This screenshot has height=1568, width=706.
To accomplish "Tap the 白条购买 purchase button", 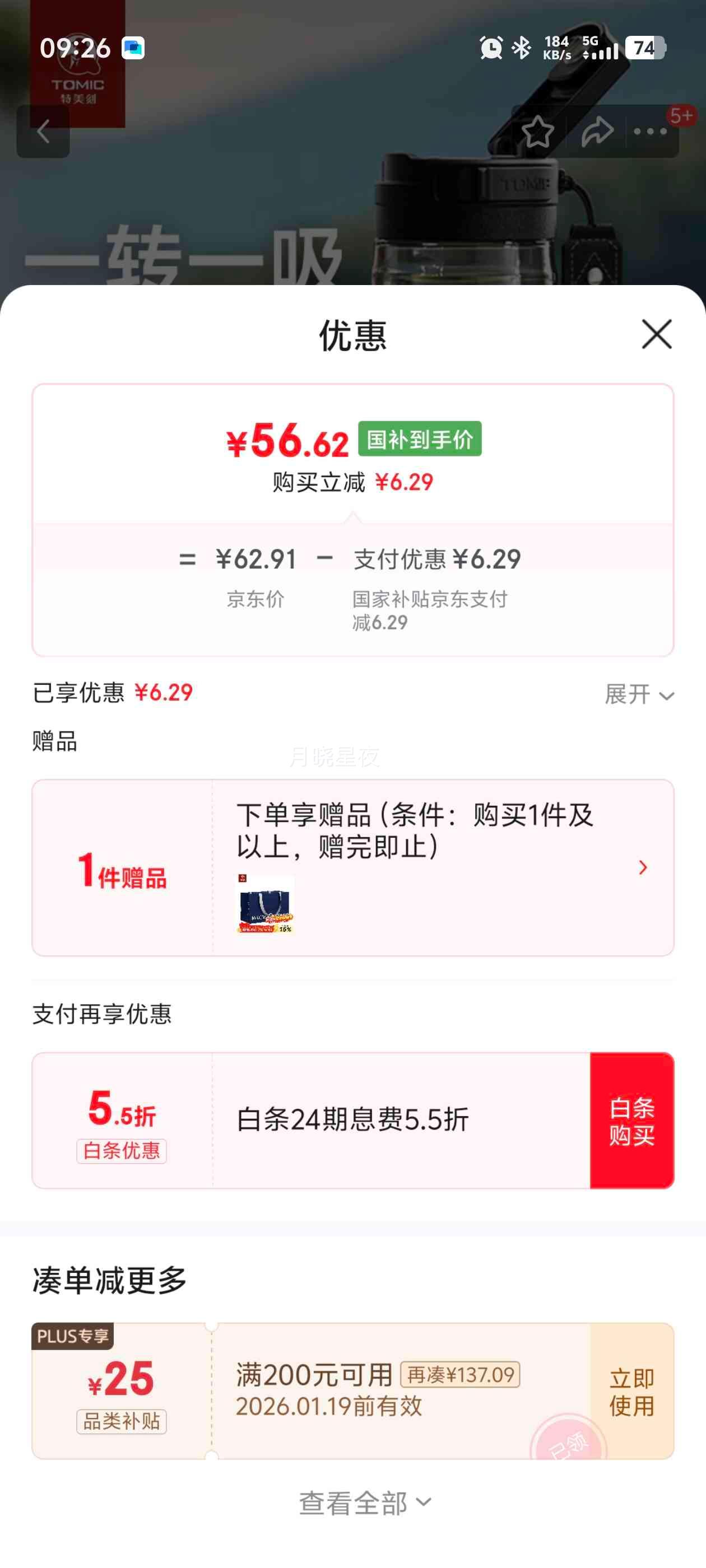I will coord(631,1120).
